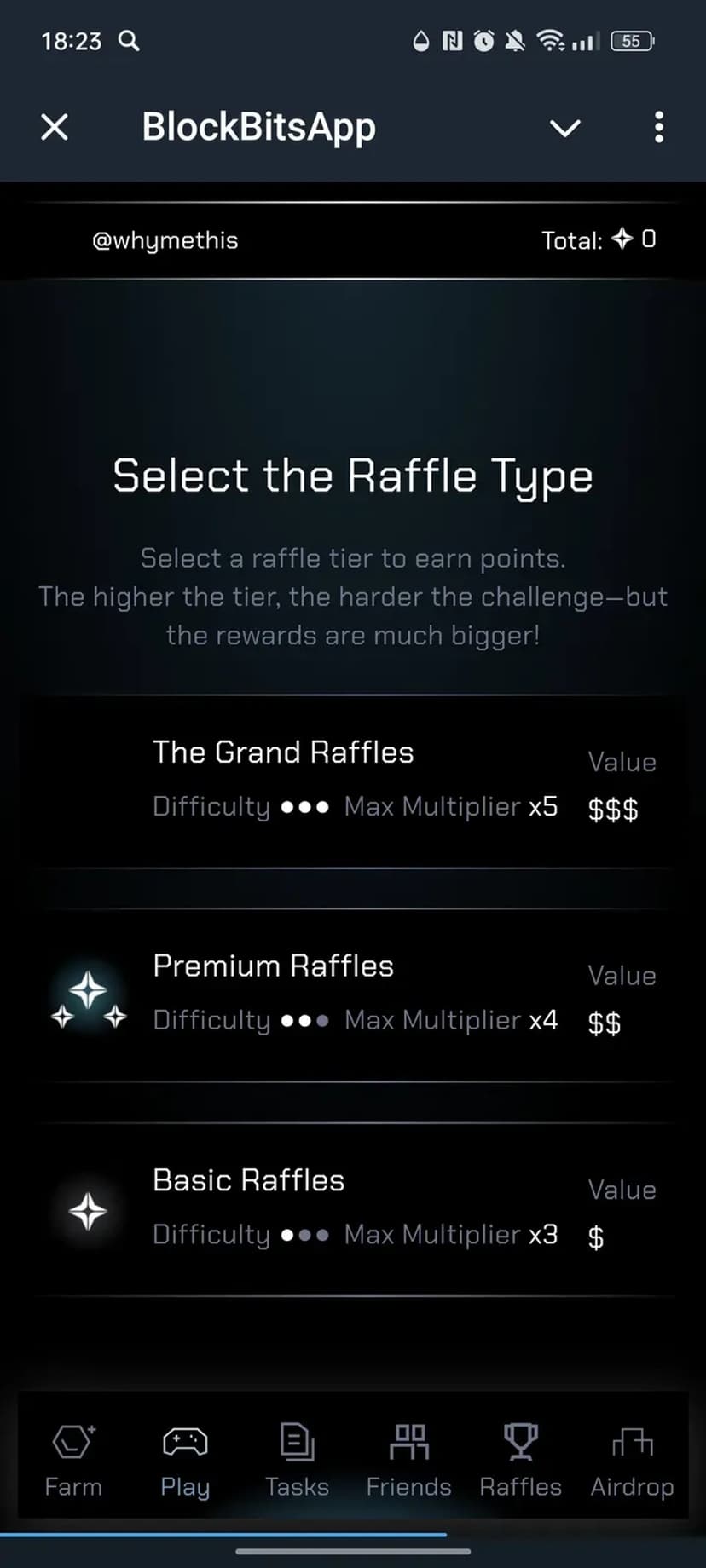Close the BlockBitsApp mini app
The width and height of the screenshot is (706, 1568).
click(55, 128)
